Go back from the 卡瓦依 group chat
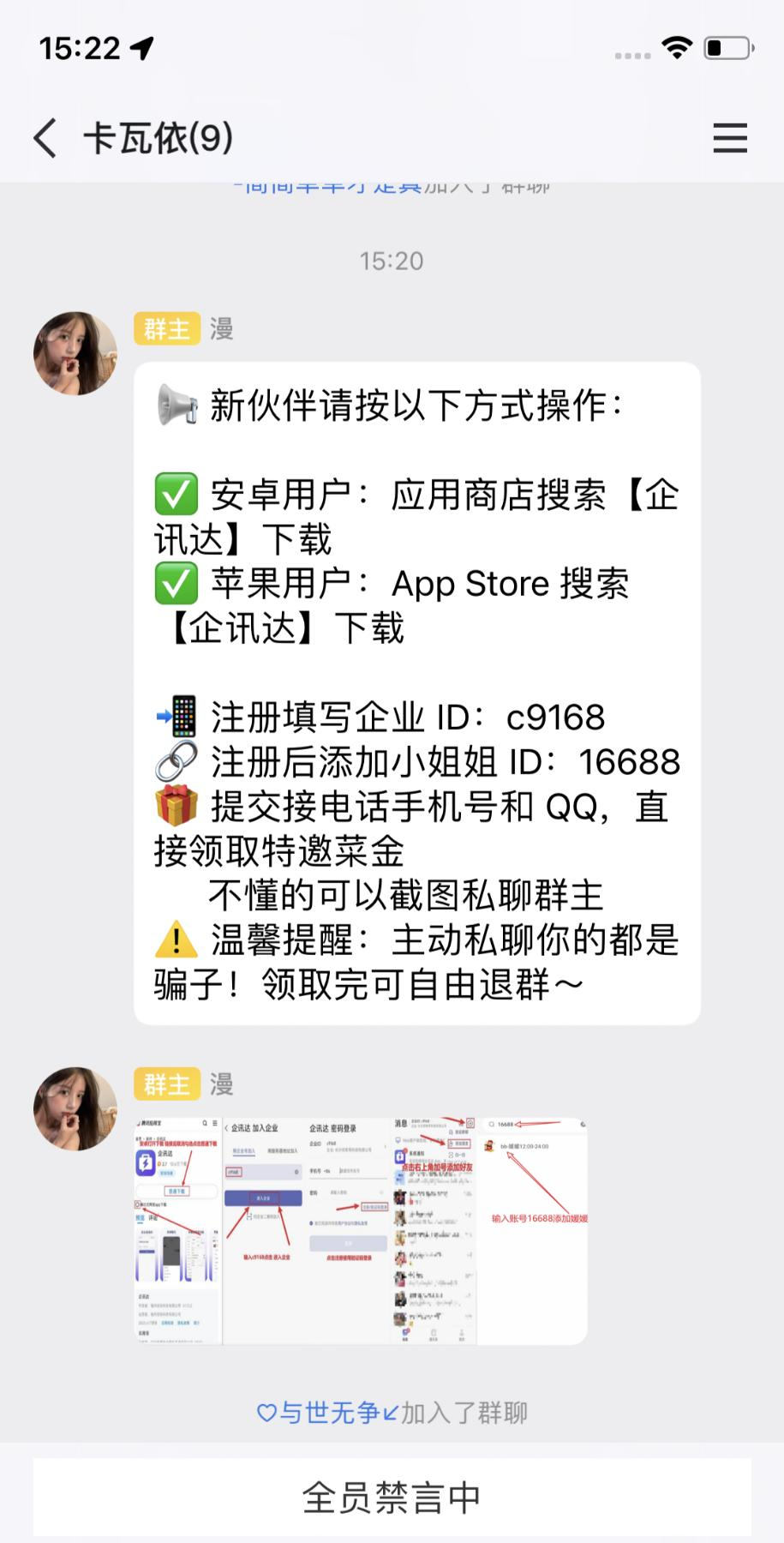The image size is (784, 1543). (x=46, y=138)
